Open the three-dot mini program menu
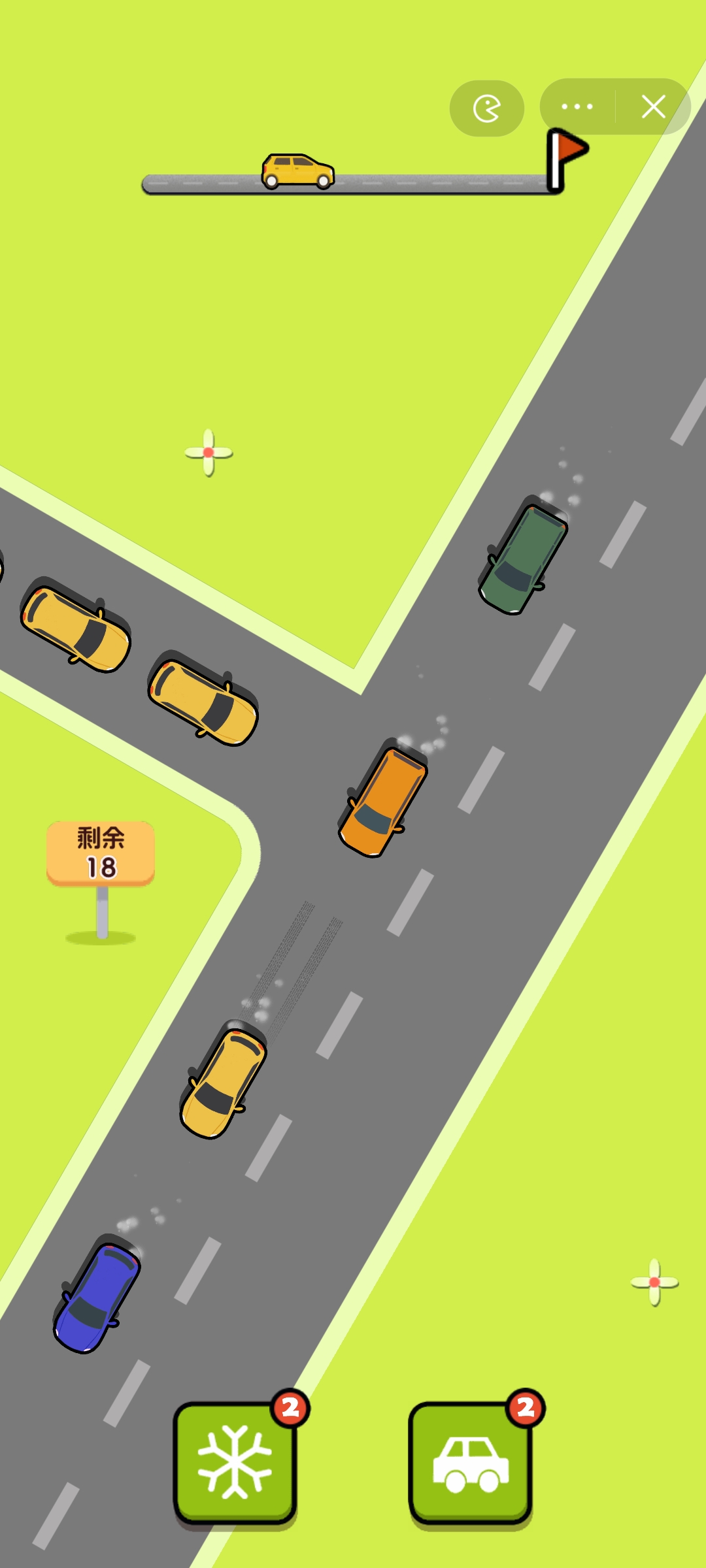This screenshot has height=1568, width=706. 577,106
